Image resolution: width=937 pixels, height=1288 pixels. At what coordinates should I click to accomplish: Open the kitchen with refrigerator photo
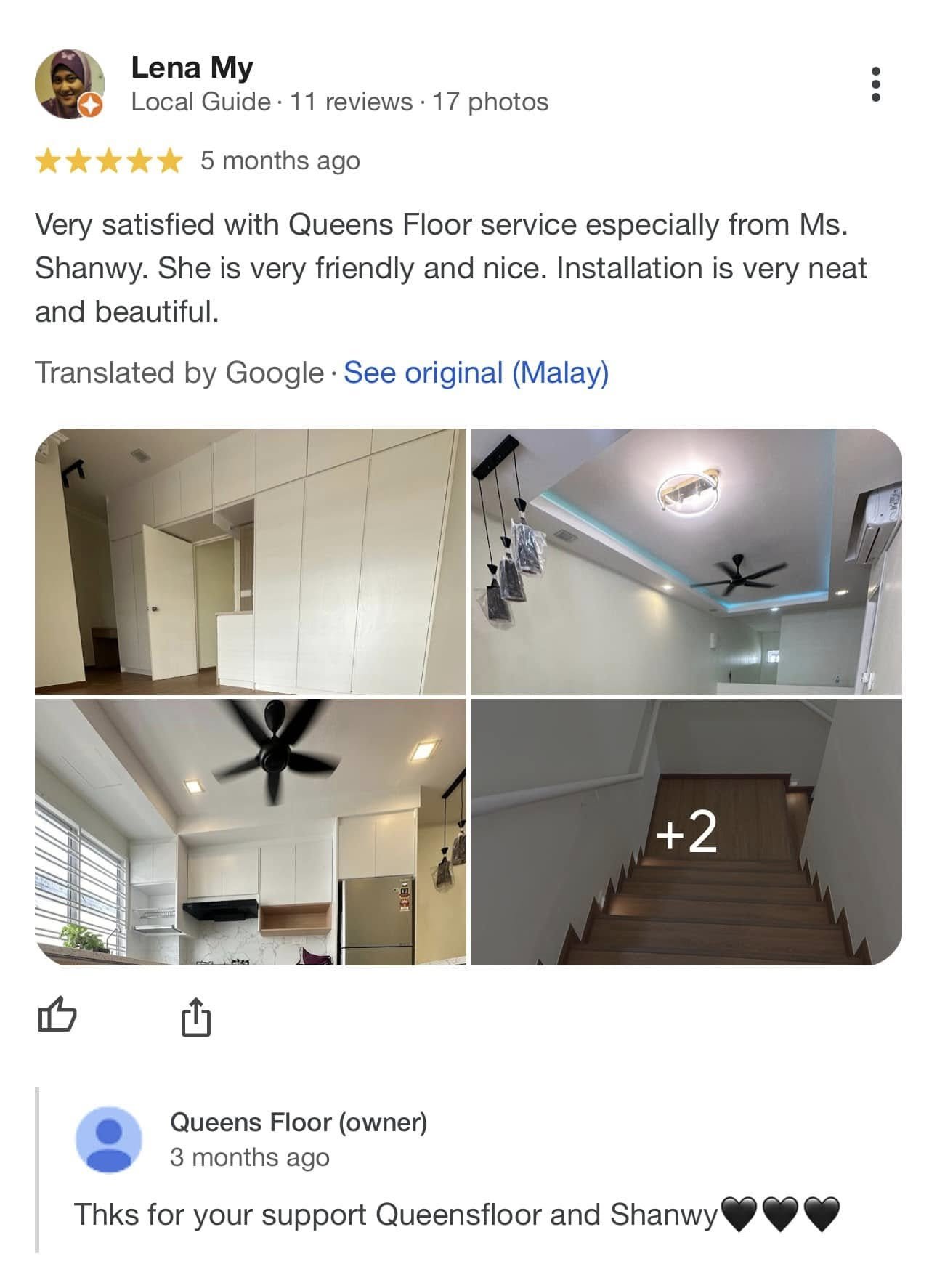[x=251, y=832]
